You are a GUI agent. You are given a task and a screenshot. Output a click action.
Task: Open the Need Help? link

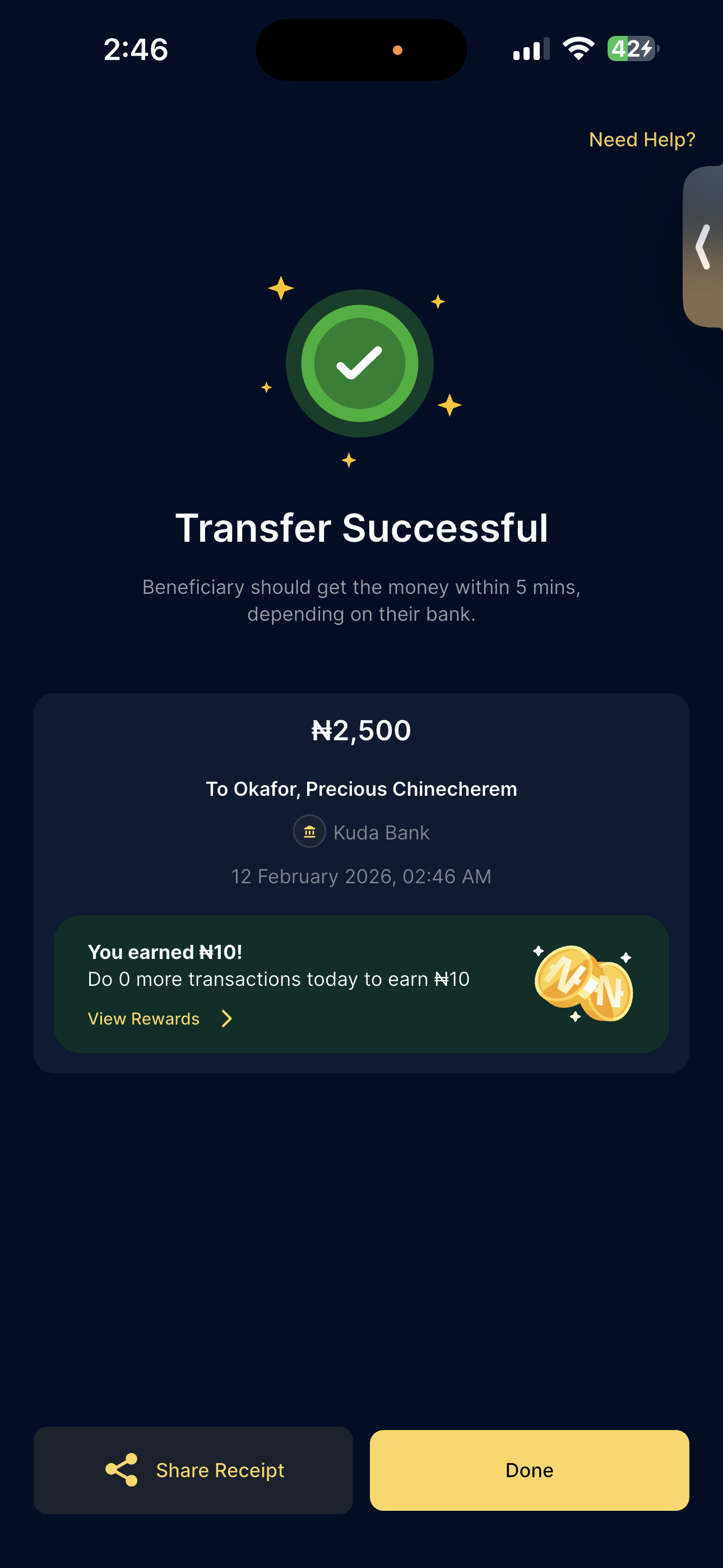coord(641,140)
